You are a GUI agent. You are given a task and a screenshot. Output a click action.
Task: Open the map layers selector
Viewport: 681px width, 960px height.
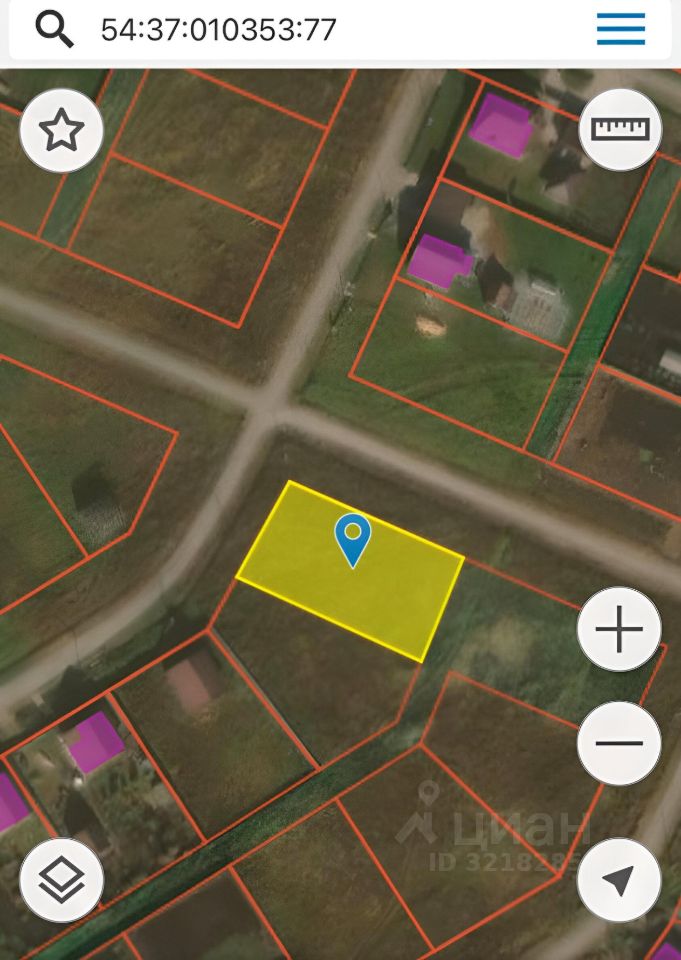[61, 880]
